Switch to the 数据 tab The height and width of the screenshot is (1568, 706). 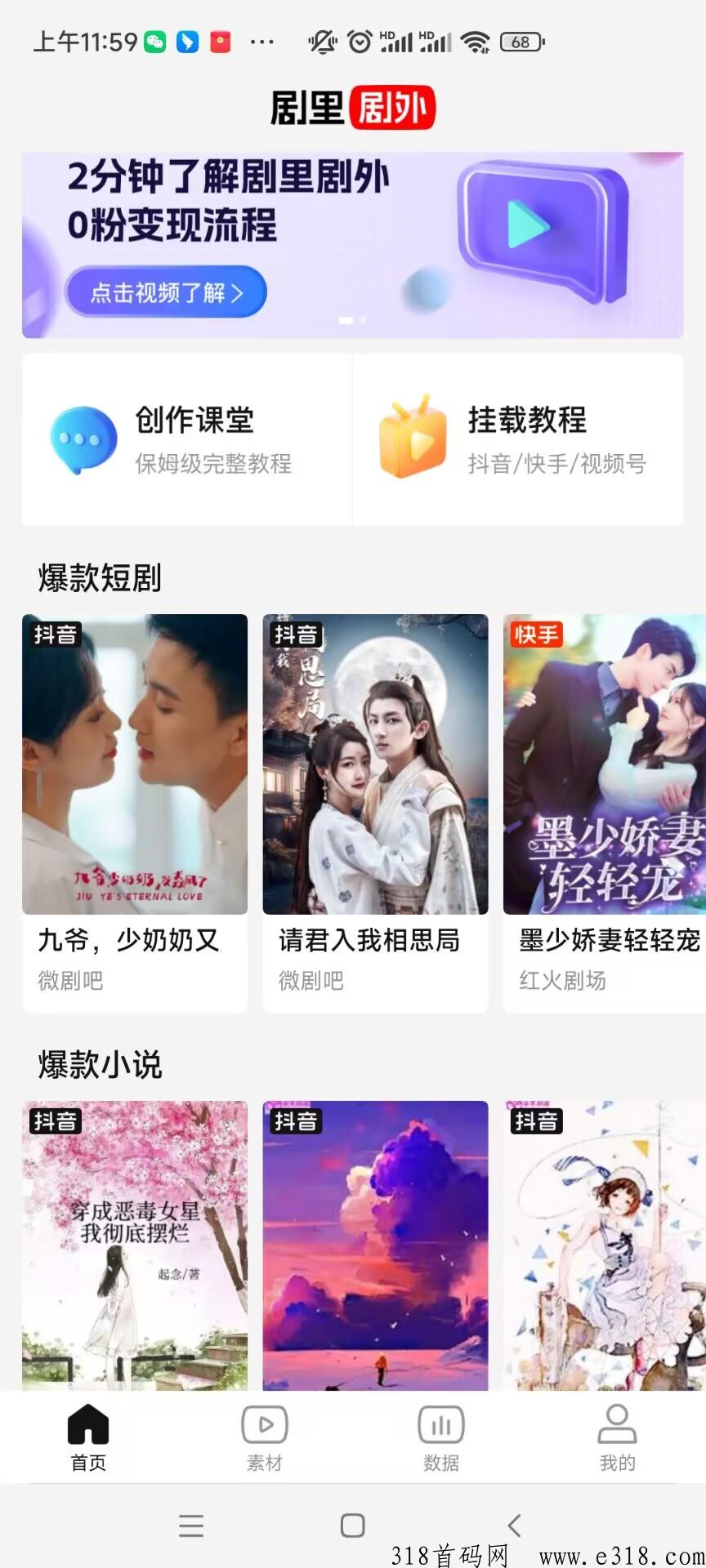point(441,1439)
